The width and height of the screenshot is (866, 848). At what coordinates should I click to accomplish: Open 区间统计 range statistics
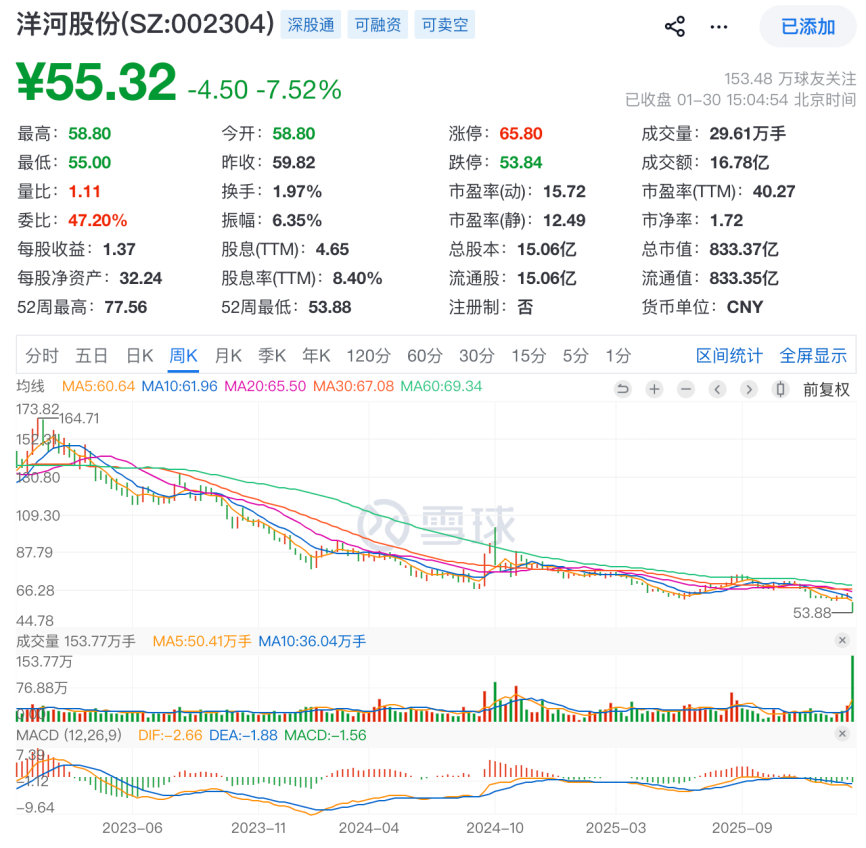(x=729, y=355)
